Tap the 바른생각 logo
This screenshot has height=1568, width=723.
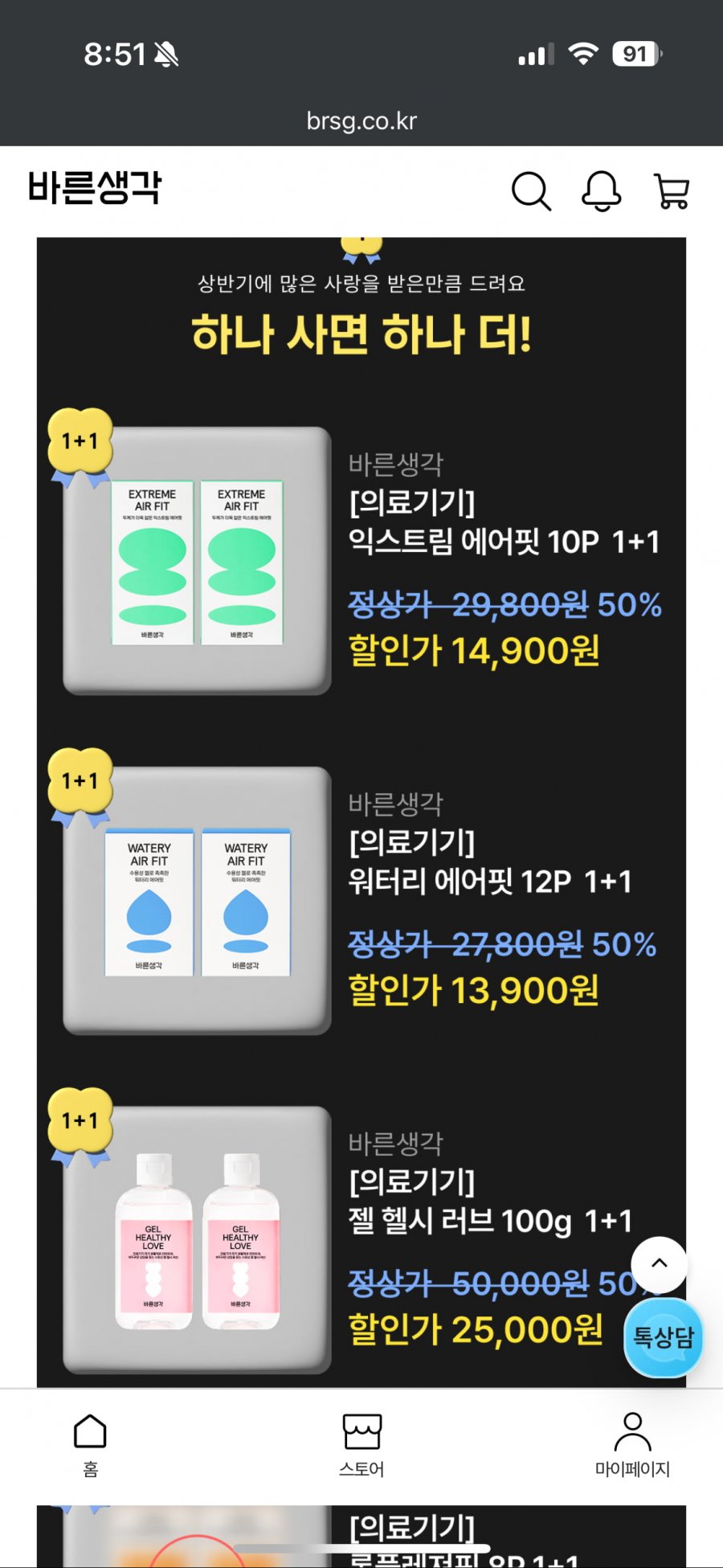click(x=95, y=187)
